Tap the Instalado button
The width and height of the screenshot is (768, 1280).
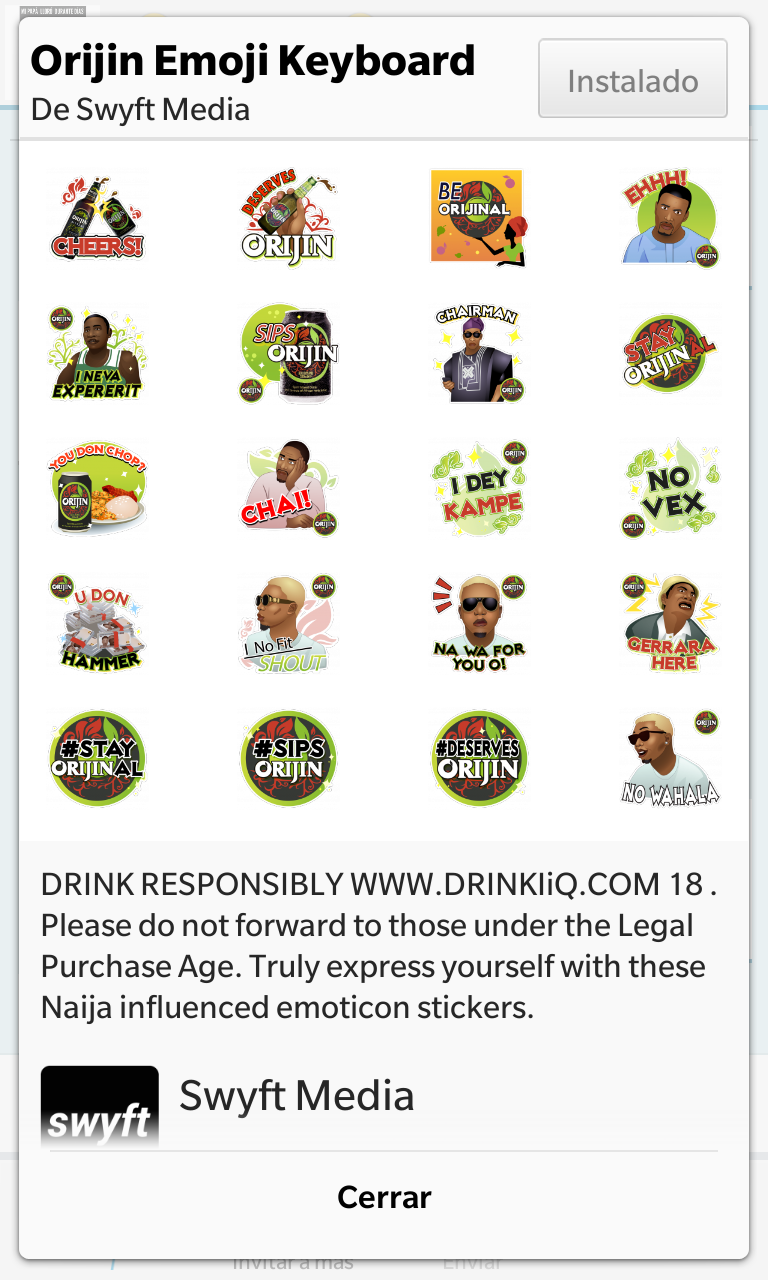633,79
